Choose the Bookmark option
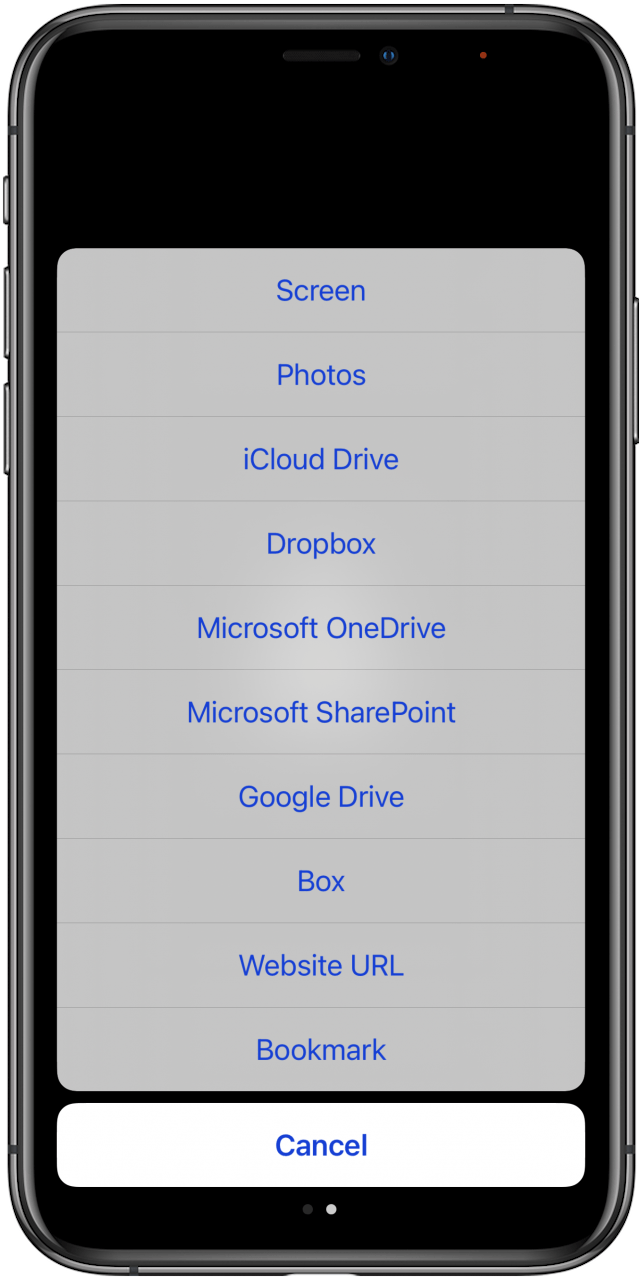 pos(321,1050)
